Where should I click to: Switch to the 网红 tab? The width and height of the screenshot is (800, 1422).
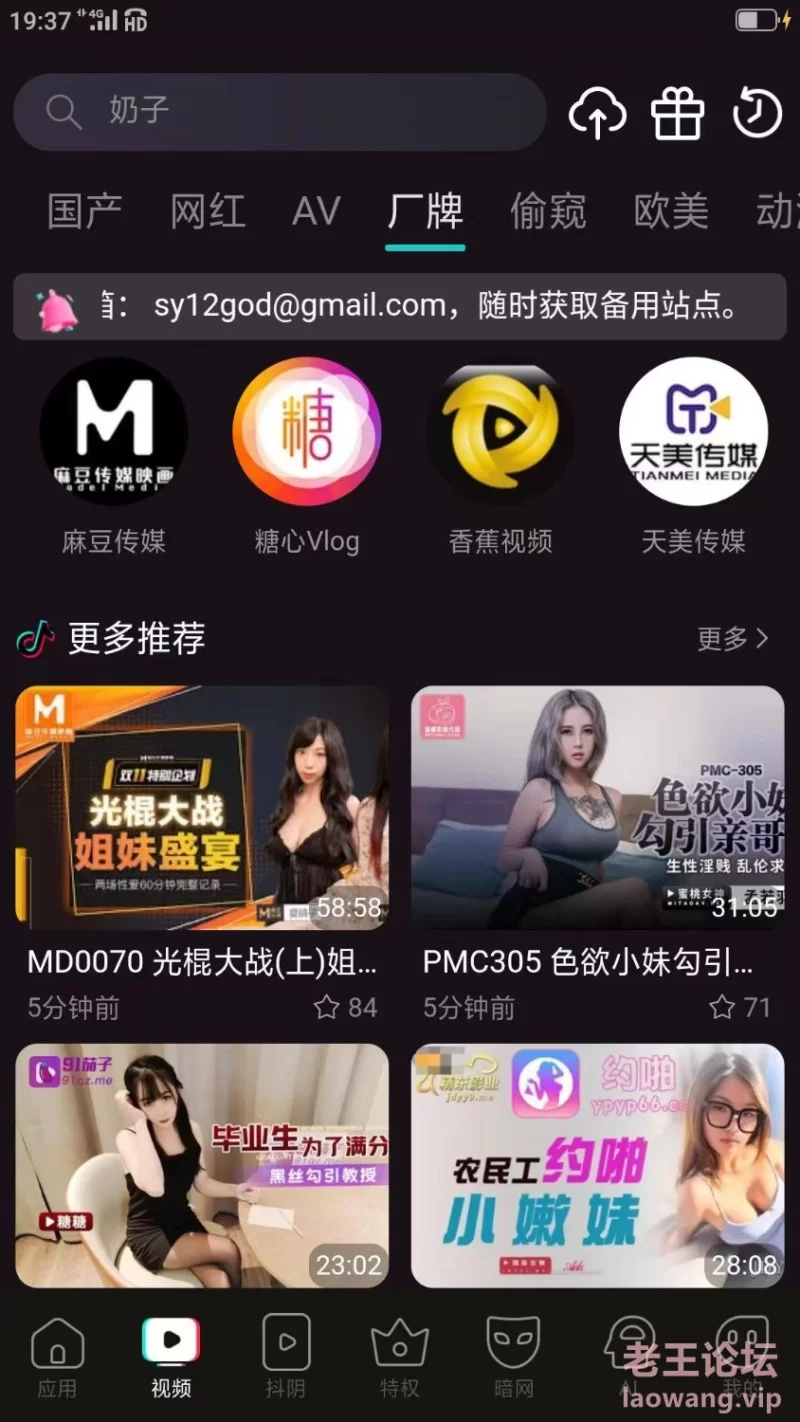pos(207,211)
